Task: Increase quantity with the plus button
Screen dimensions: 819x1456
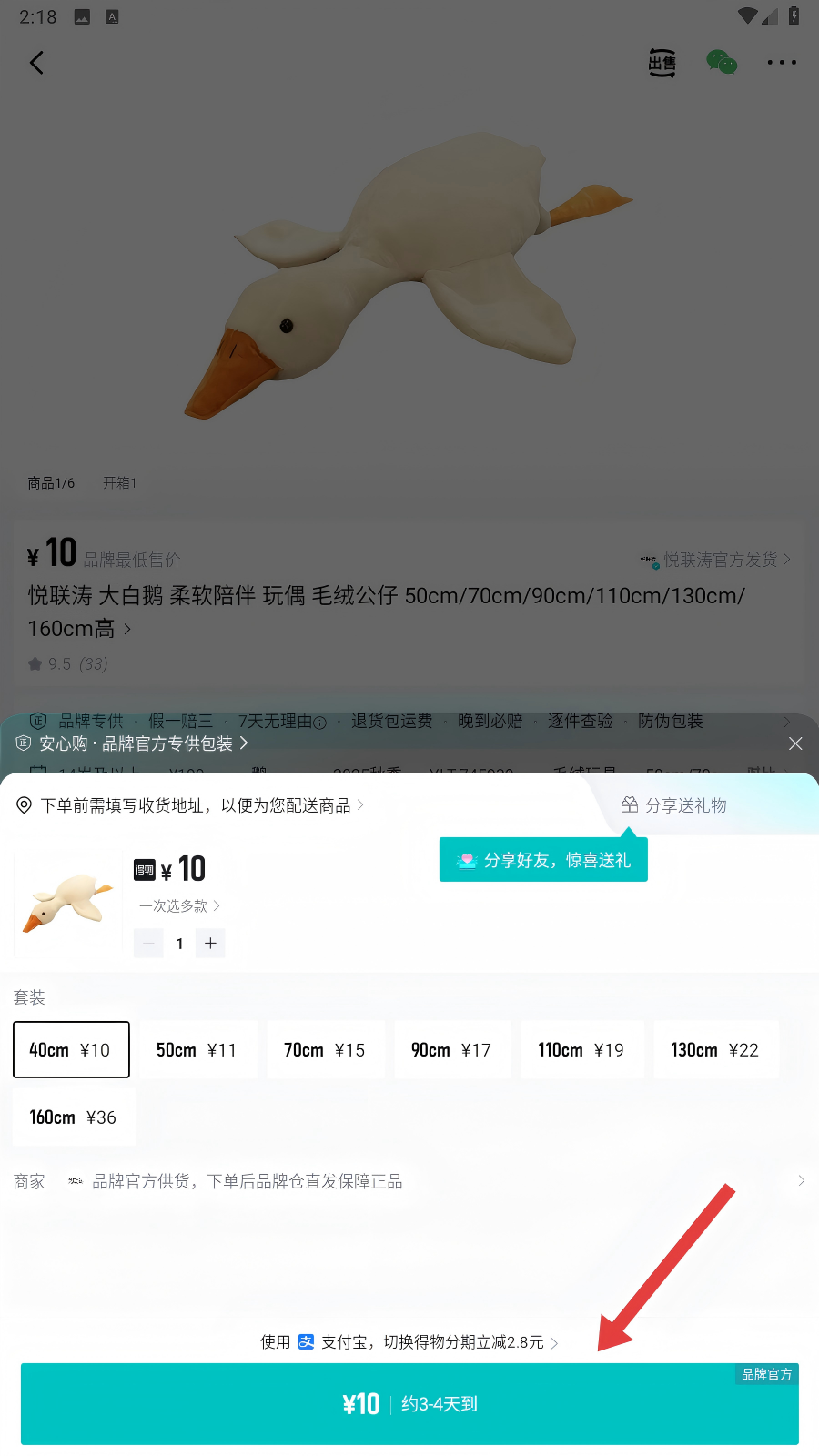Action: 210,943
